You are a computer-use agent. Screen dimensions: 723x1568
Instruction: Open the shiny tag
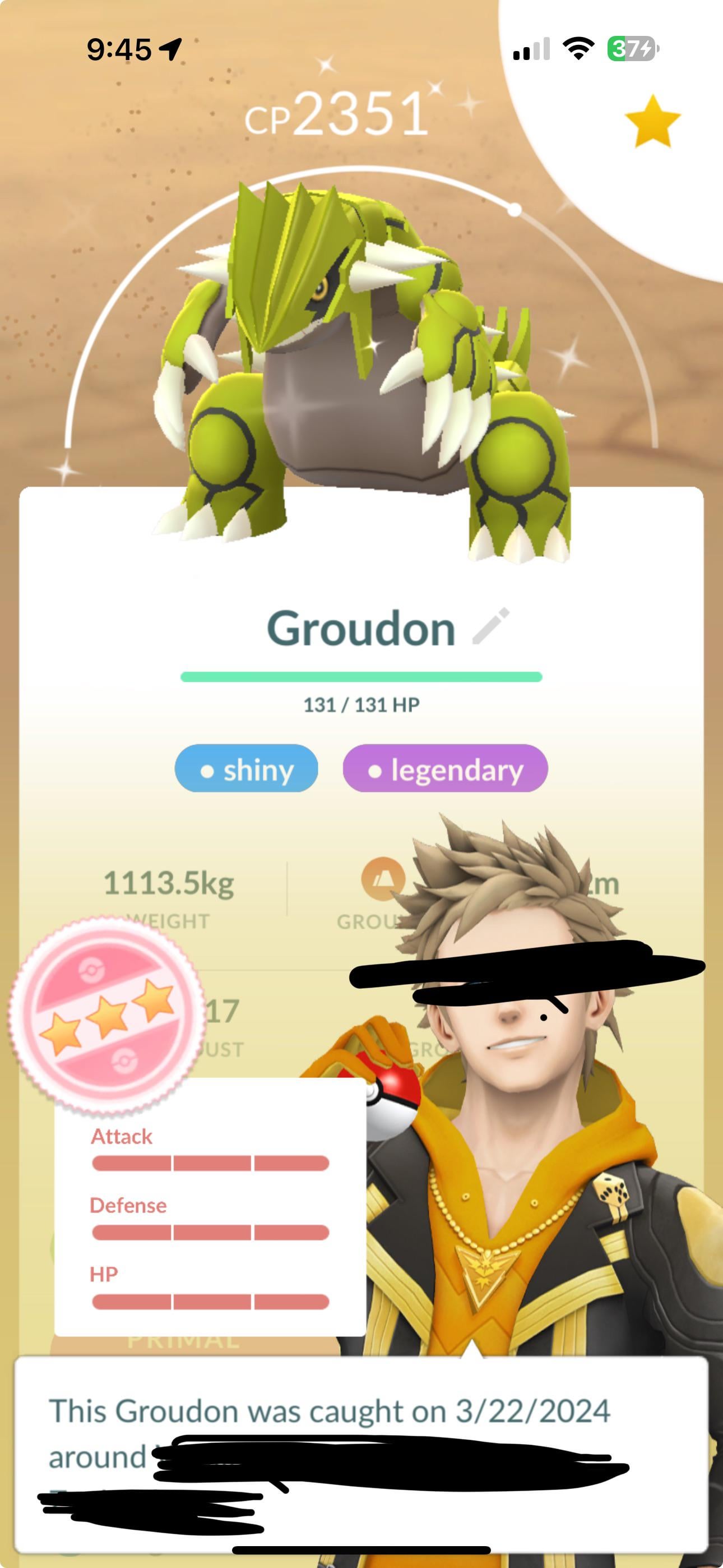click(x=247, y=769)
